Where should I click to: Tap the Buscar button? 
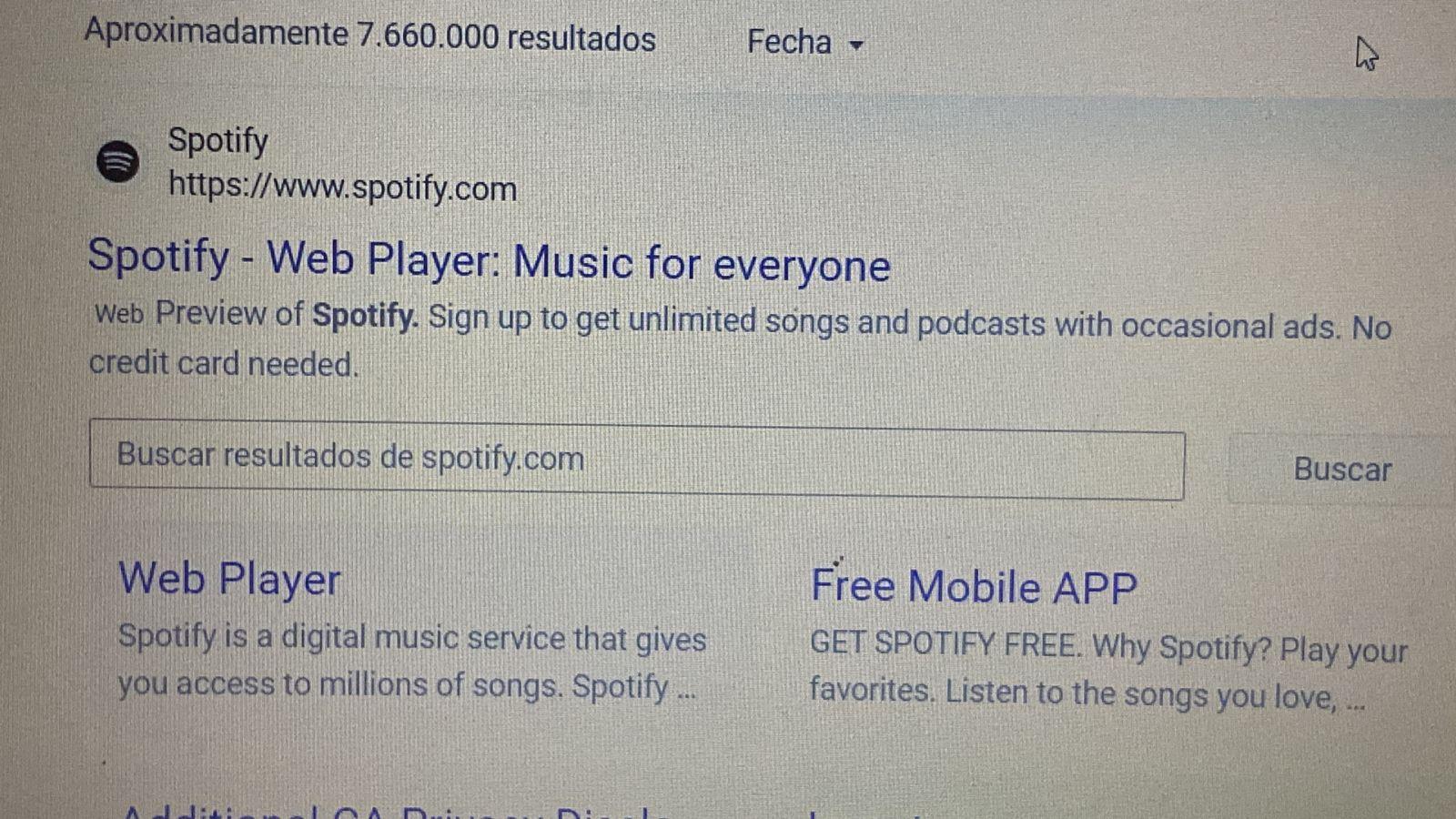point(1341,470)
